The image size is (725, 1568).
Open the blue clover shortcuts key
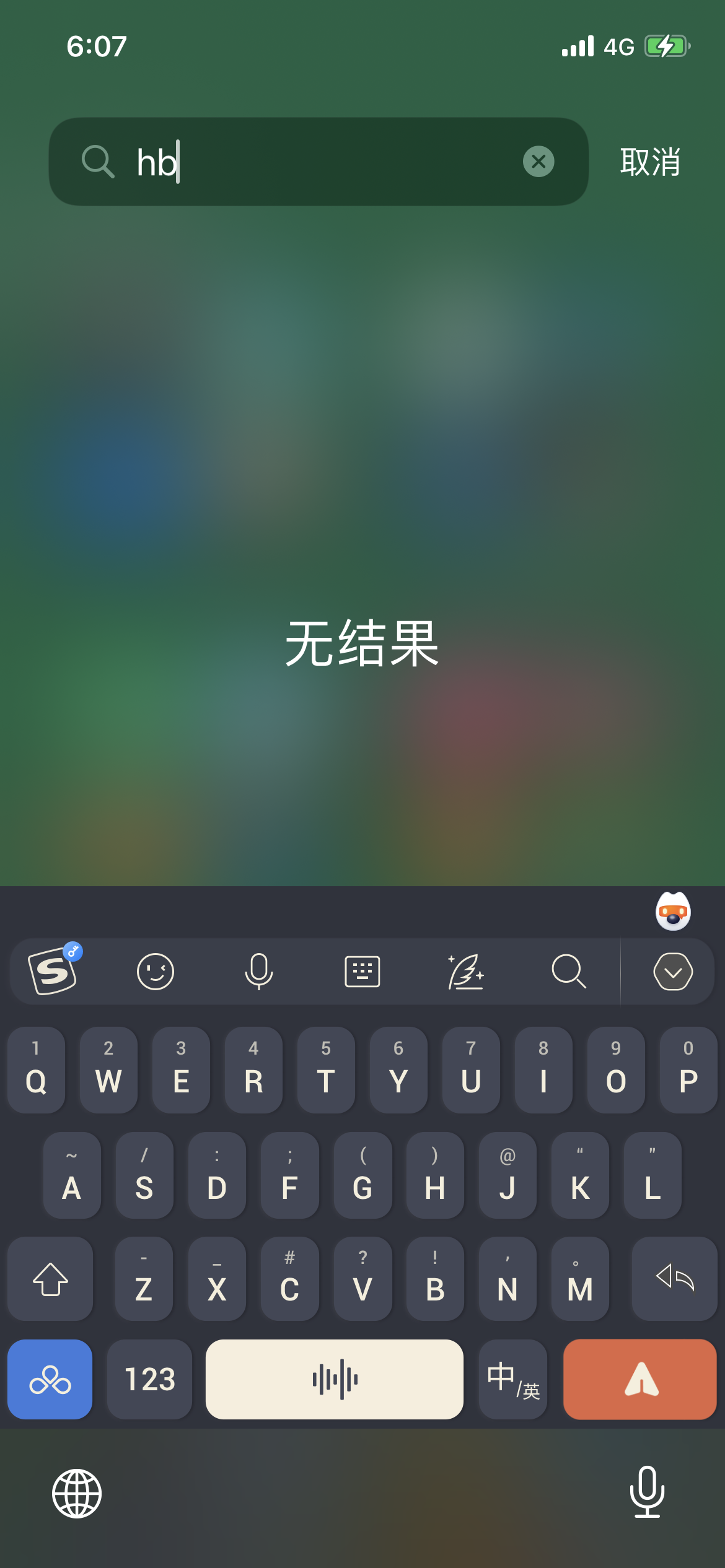50,1379
